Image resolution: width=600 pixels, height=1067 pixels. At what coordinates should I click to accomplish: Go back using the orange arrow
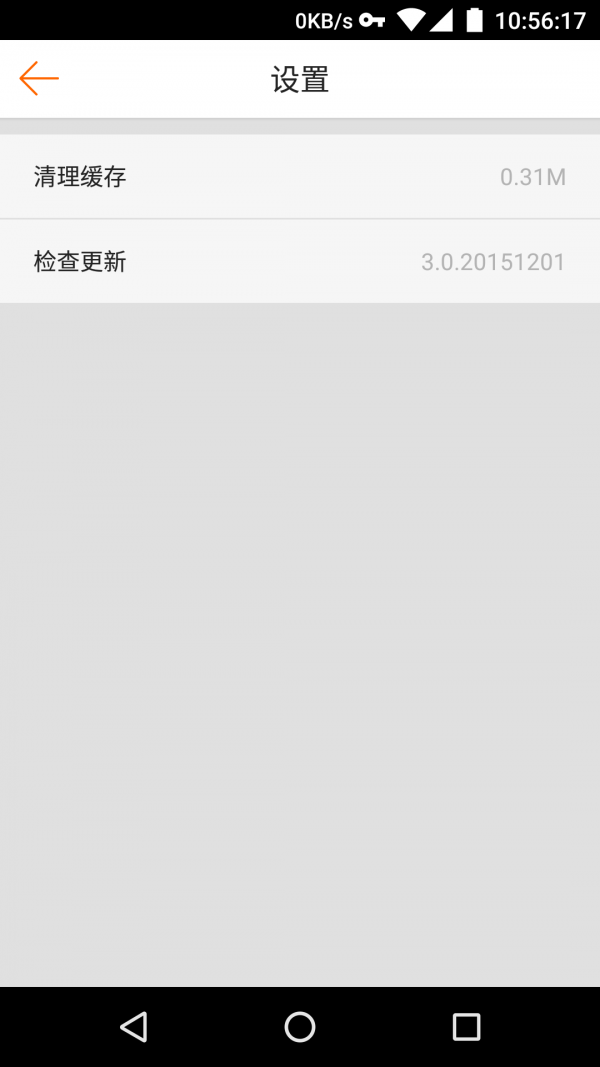click(x=39, y=78)
